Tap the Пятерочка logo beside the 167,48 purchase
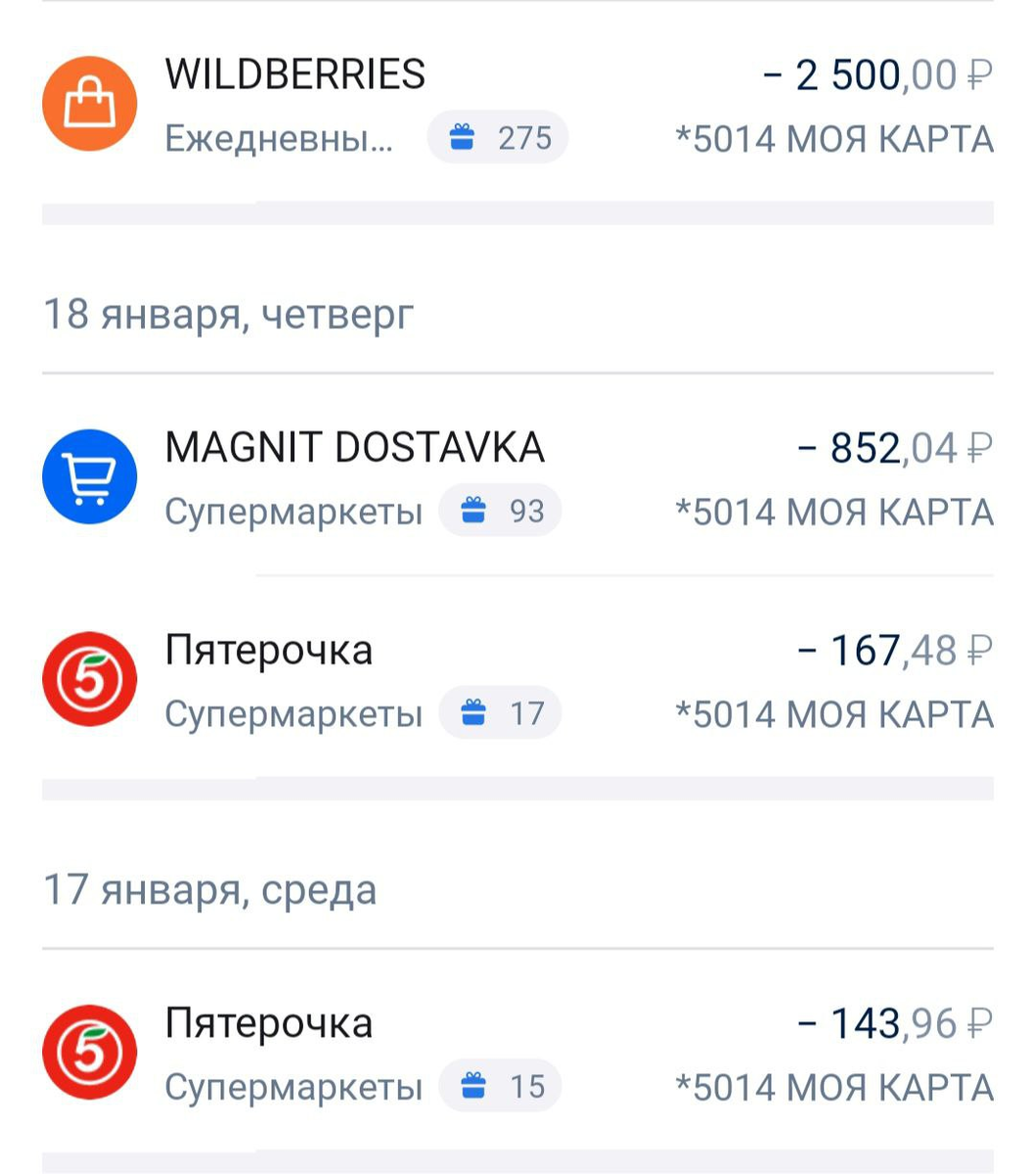 click(88, 678)
